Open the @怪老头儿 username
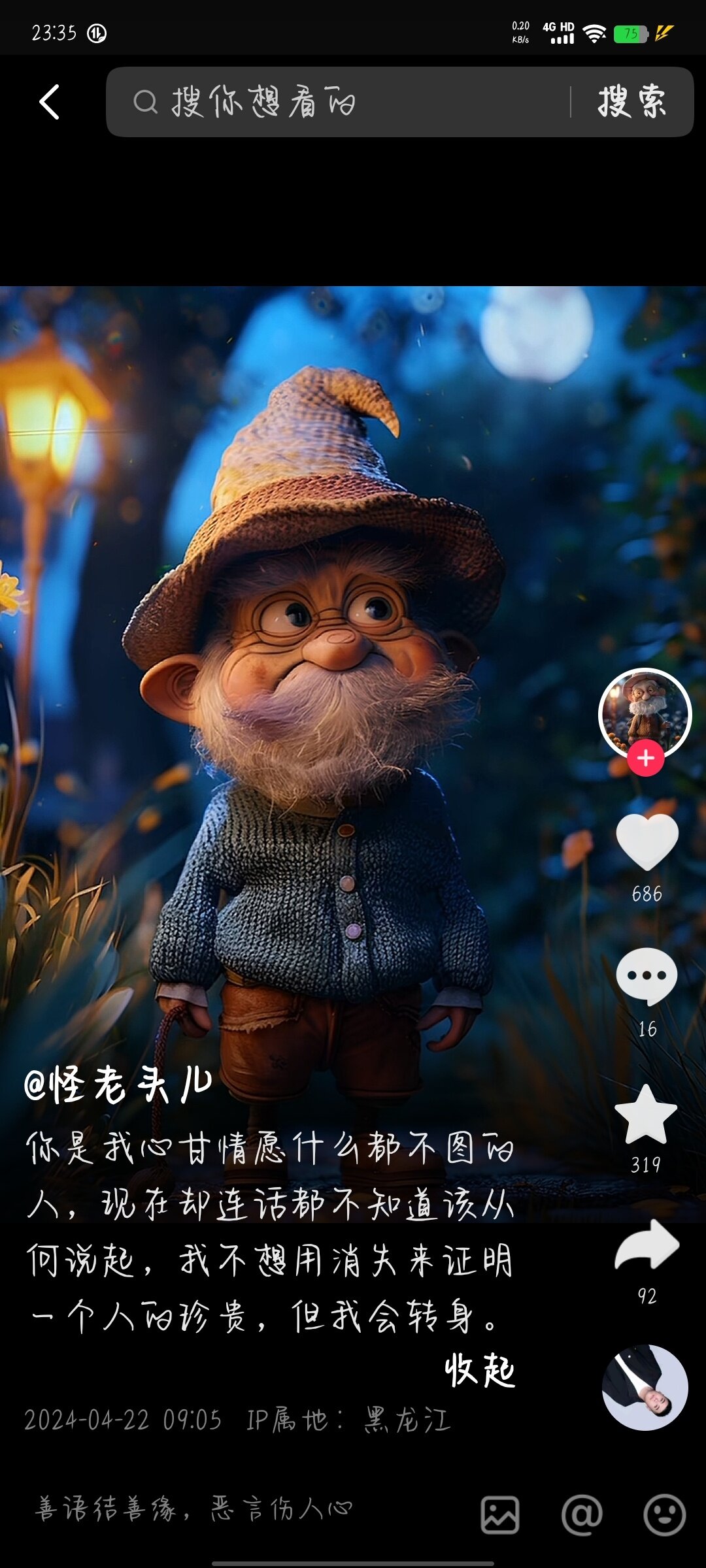Screen dimensions: 706x1568 coord(118,1085)
